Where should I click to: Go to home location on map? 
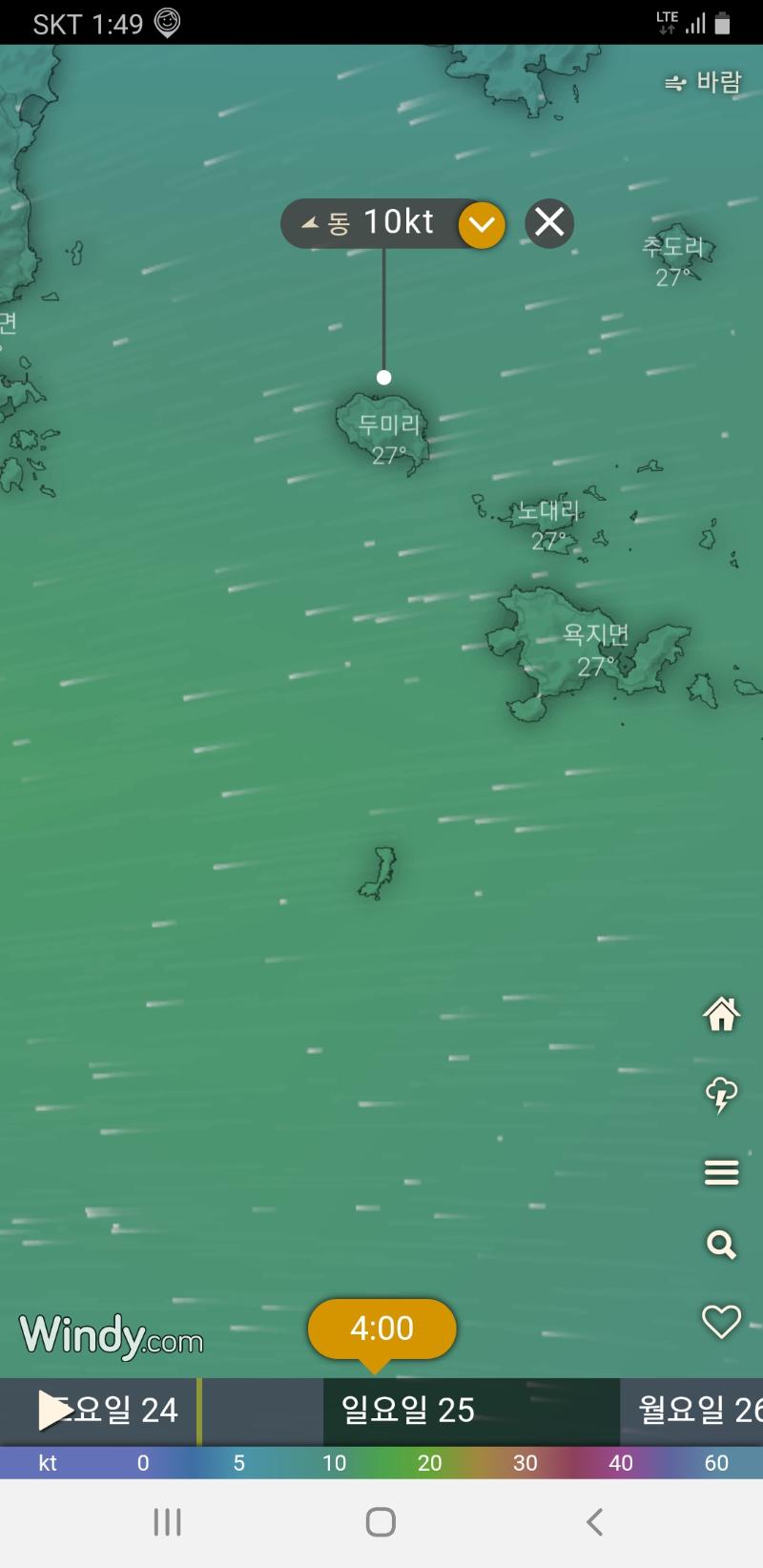click(x=721, y=1014)
